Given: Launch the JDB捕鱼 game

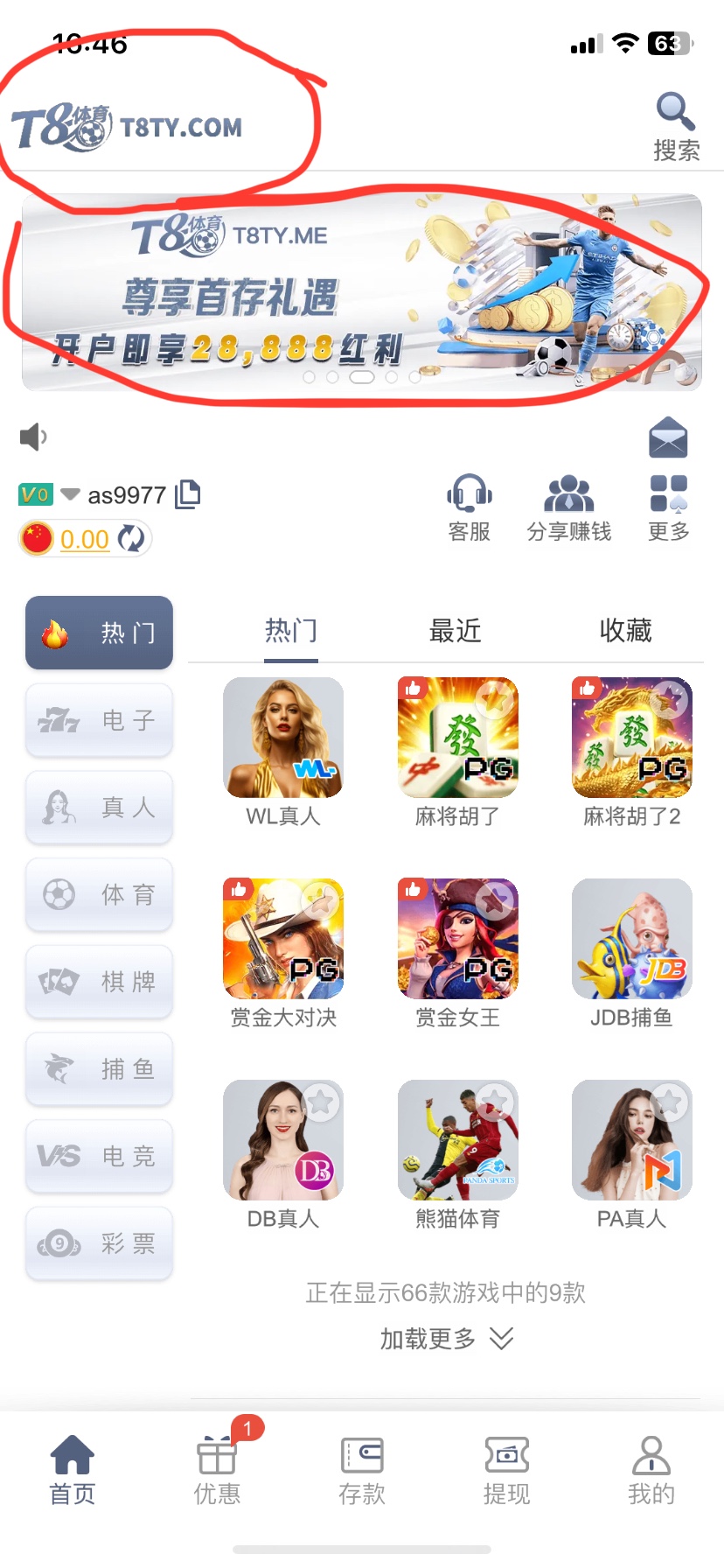Looking at the screenshot, I should coord(631,939).
